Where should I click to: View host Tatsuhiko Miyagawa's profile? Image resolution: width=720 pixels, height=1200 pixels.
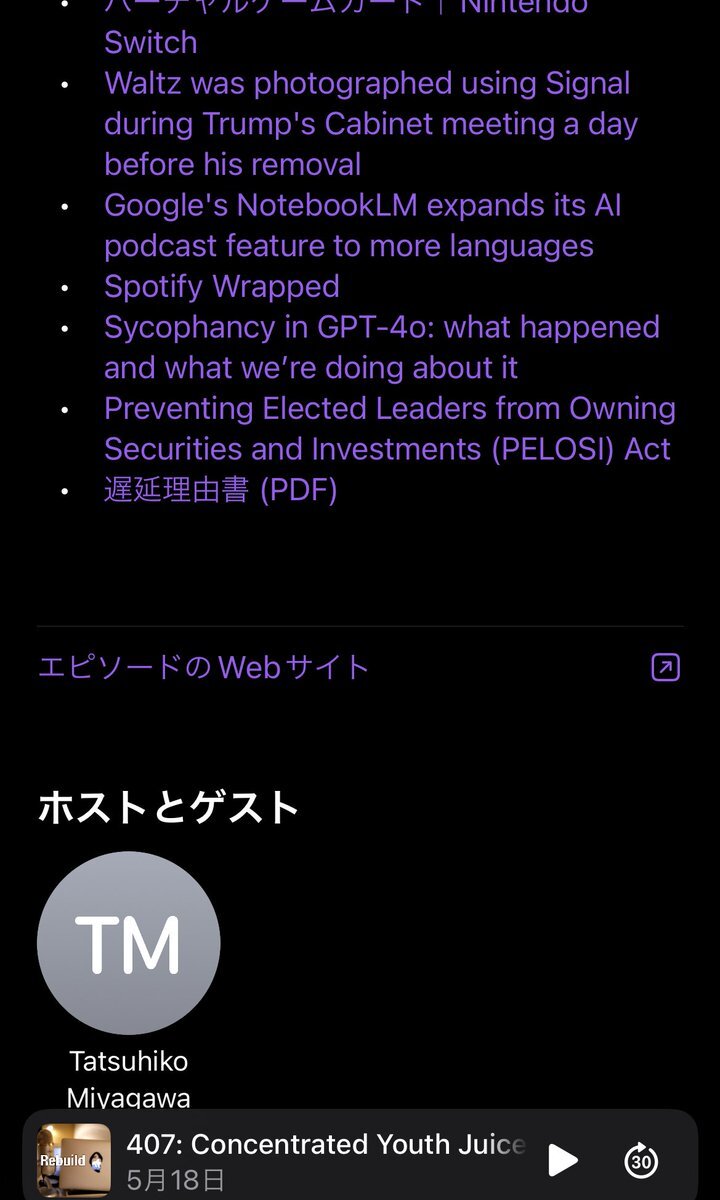[x=129, y=943]
